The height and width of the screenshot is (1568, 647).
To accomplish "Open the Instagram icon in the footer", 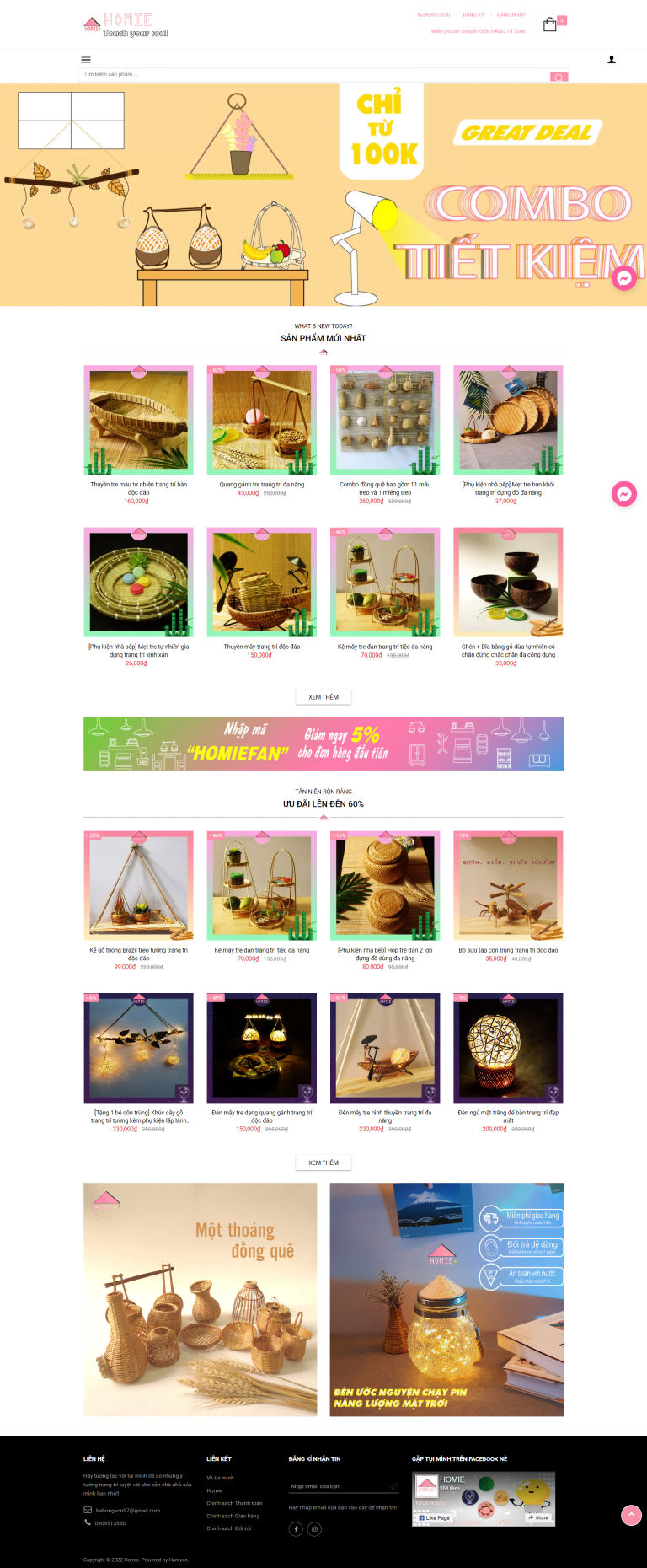I will coord(314,1529).
